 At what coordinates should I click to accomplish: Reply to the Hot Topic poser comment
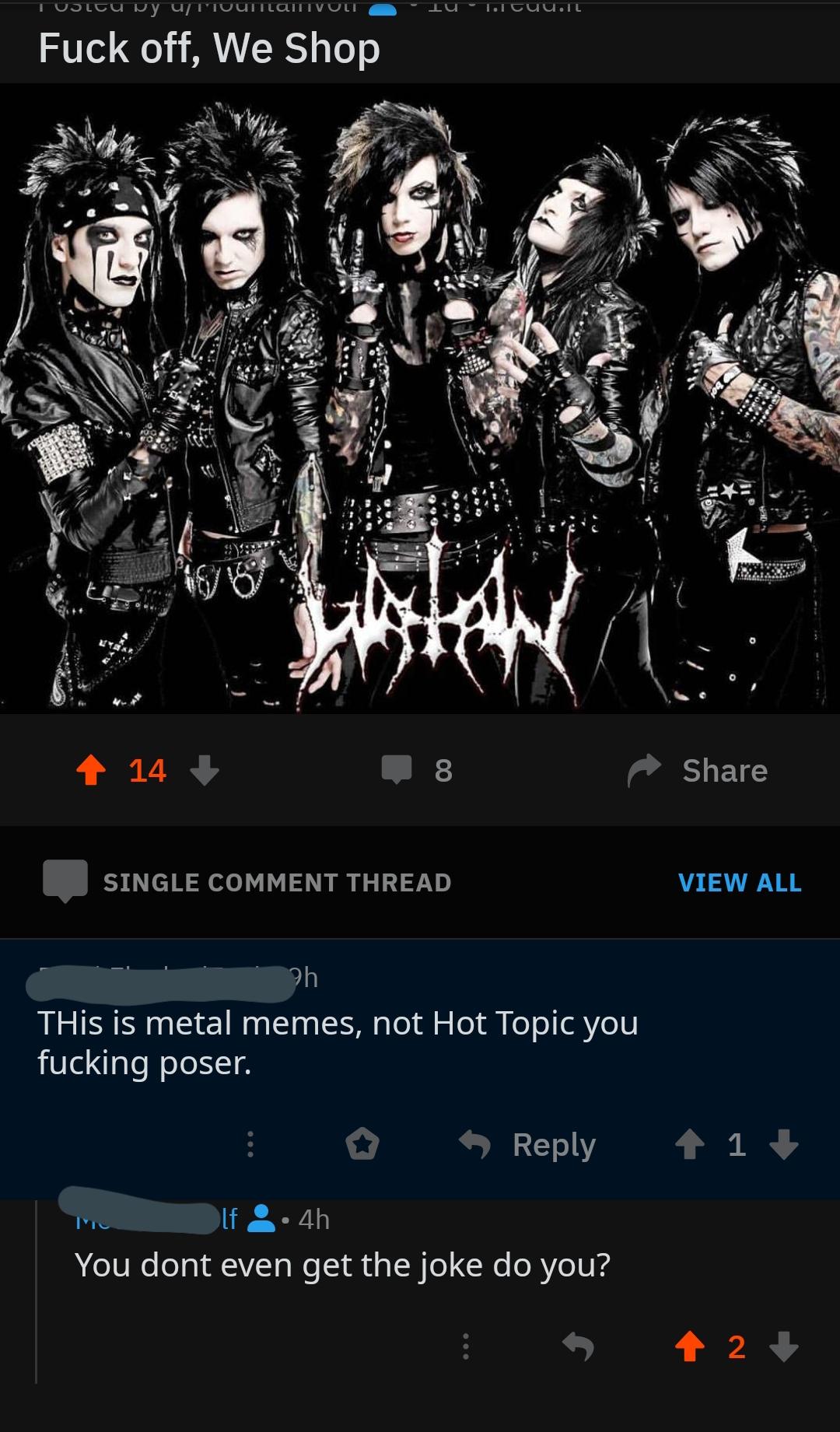coord(529,1144)
